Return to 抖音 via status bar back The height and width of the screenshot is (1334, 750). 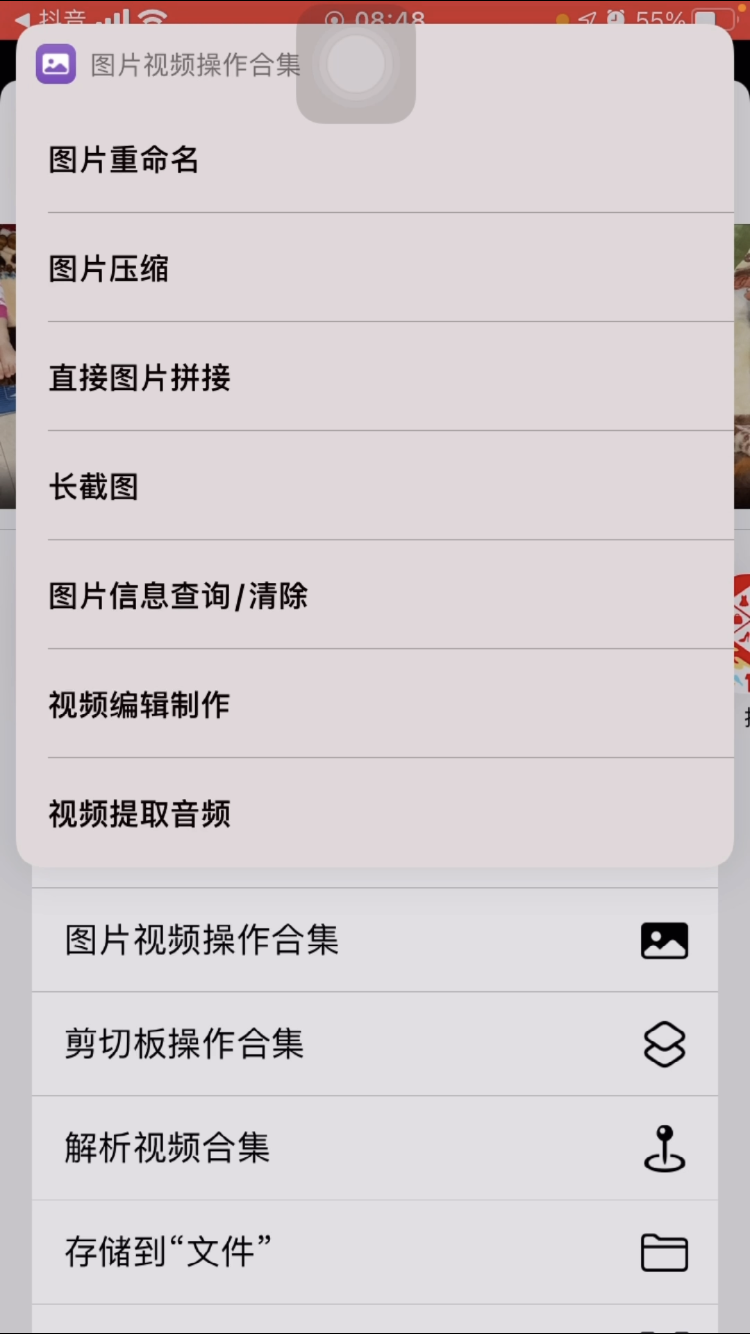tap(52, 19)
